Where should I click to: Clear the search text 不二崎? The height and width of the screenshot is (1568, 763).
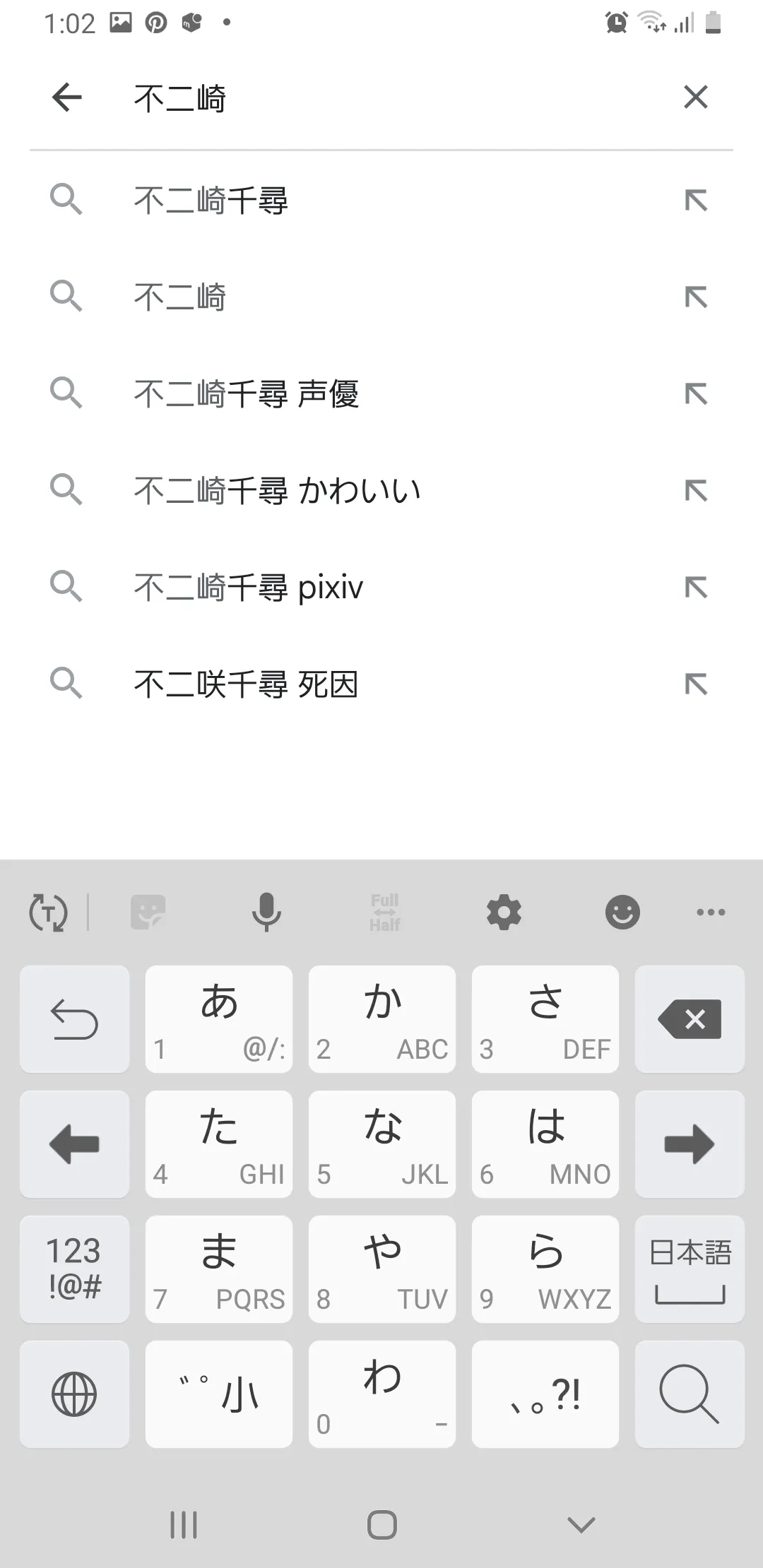point(695,97)
